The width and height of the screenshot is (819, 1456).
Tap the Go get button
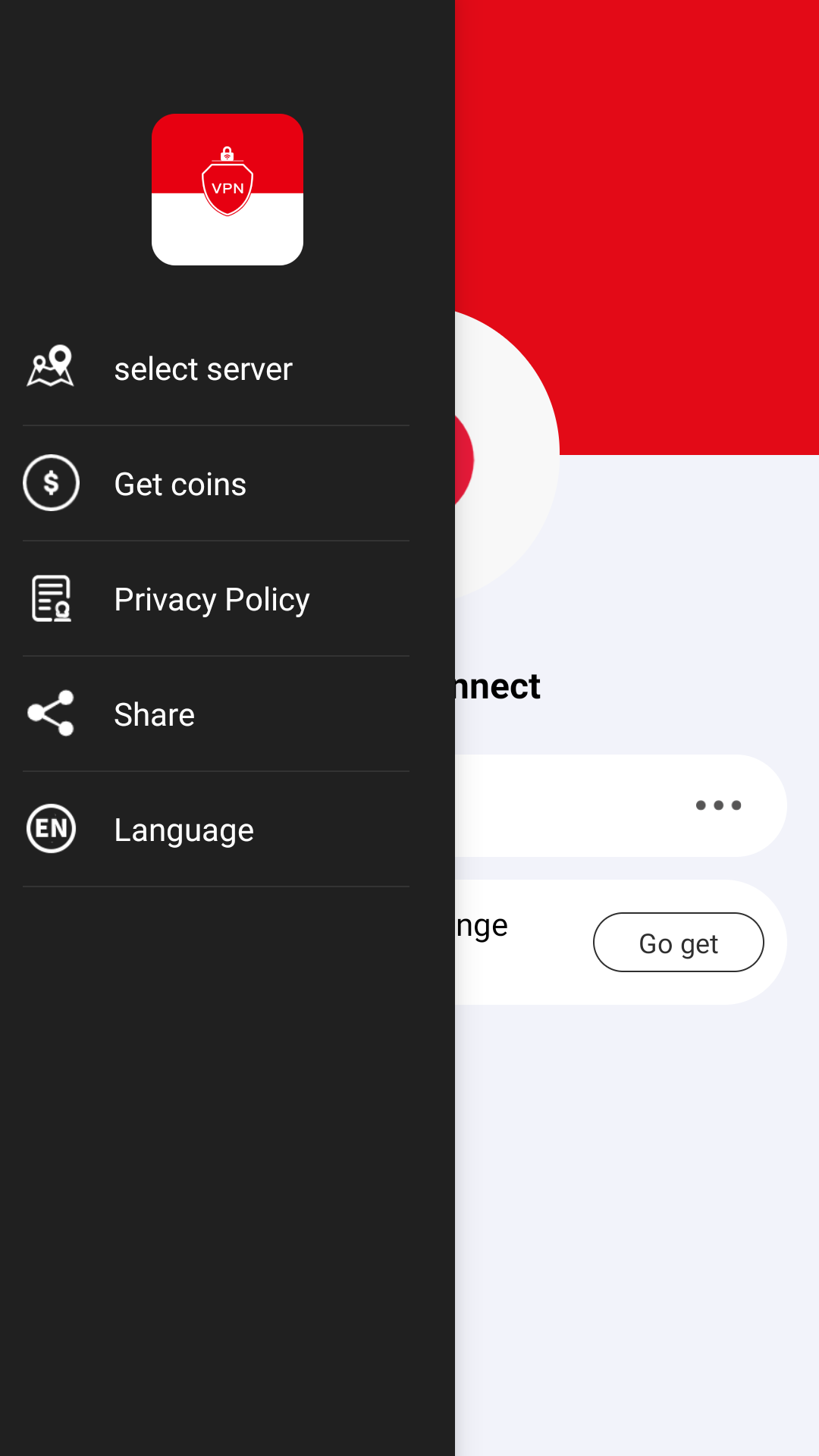pyautogui.click(x=678, y=943)
